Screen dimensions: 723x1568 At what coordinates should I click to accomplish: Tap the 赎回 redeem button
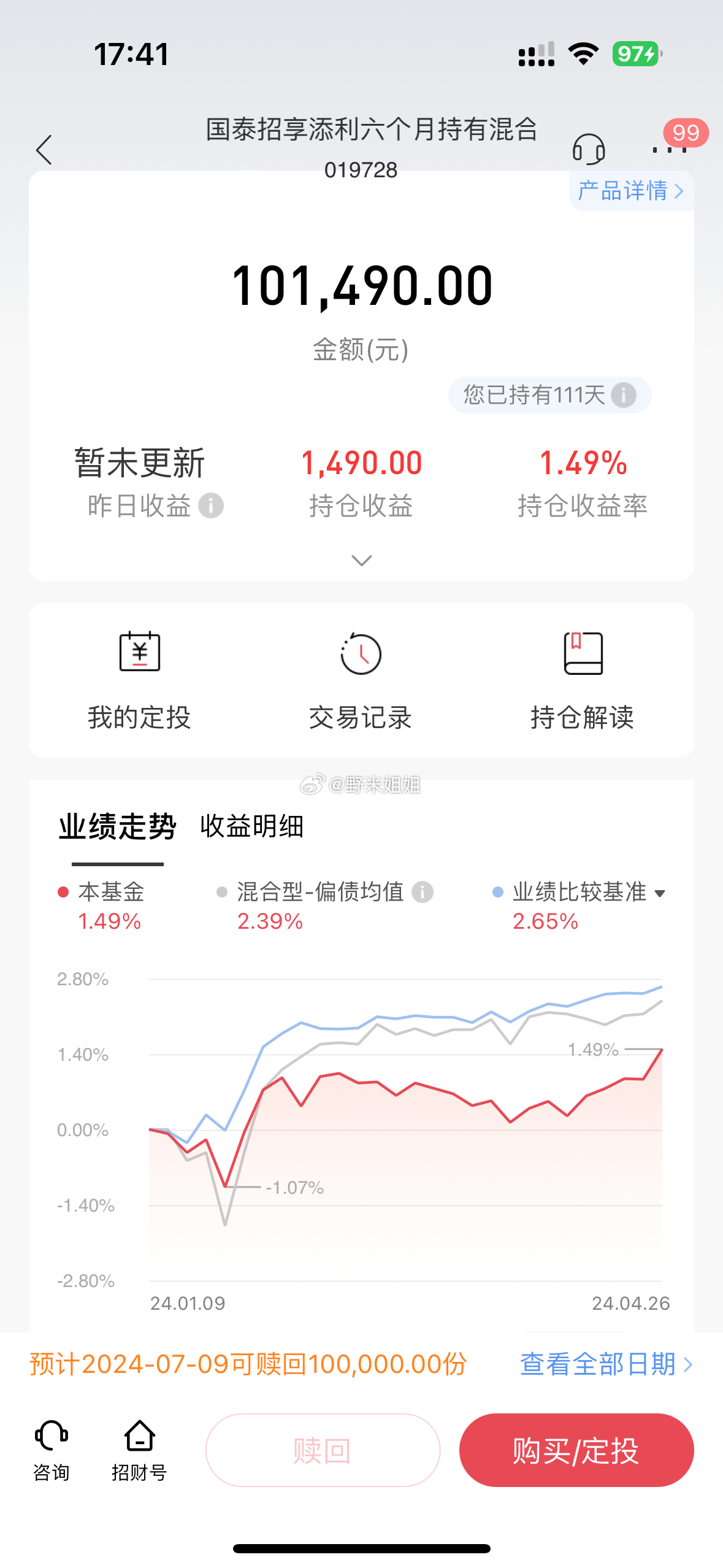point(323,1450)
